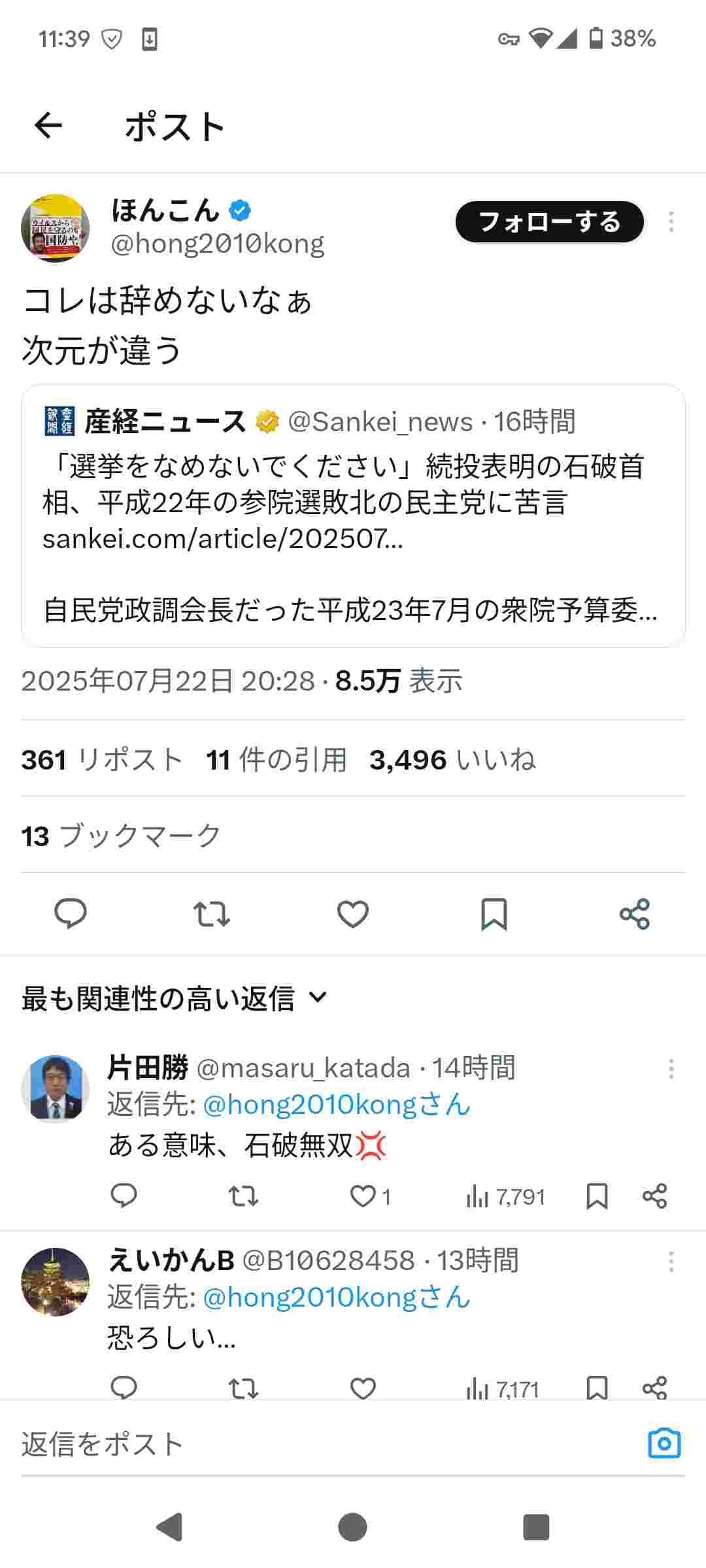The image size is (706, 1568).
Task: Go to the system home screen
Action: [x=353, y=1527]
